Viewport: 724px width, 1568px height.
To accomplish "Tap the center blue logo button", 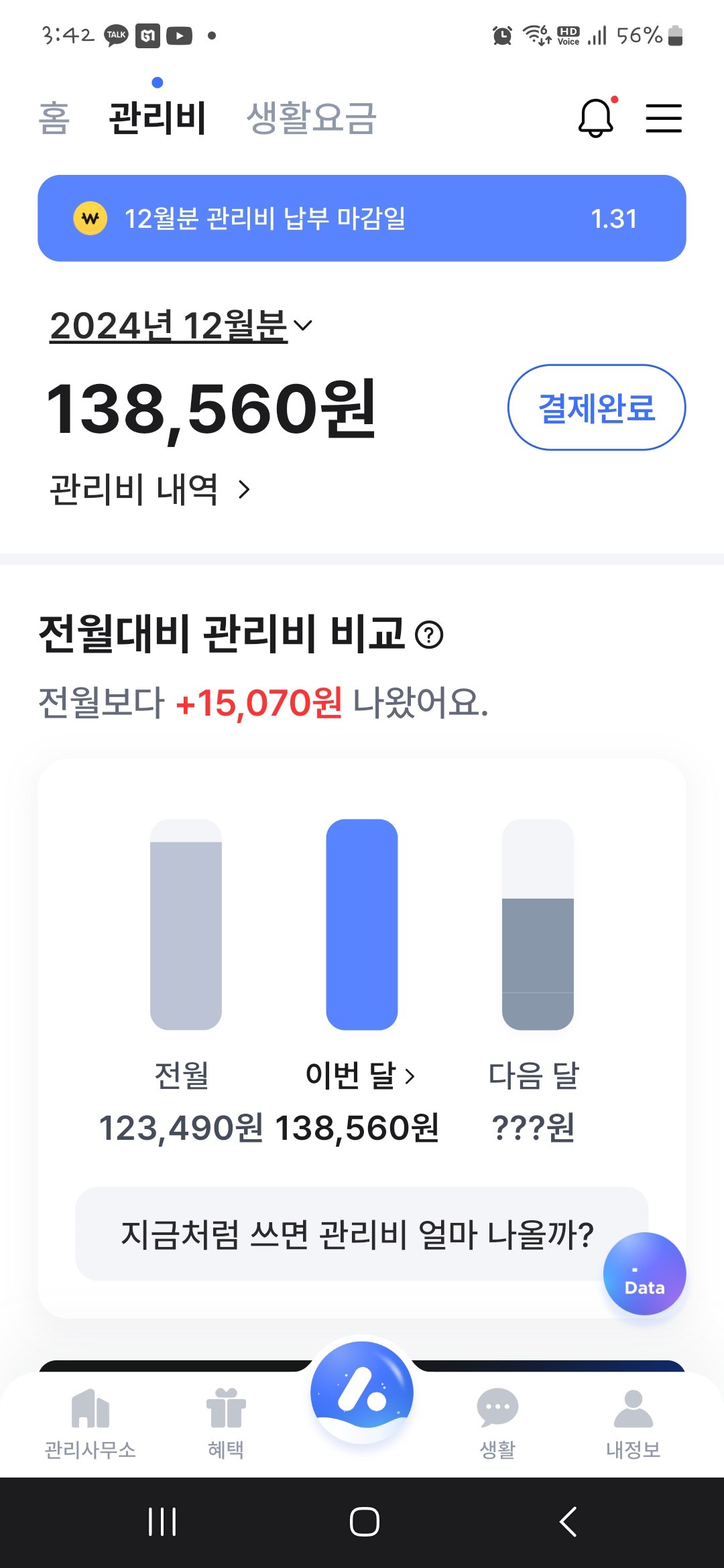I will click(362, 1394).
